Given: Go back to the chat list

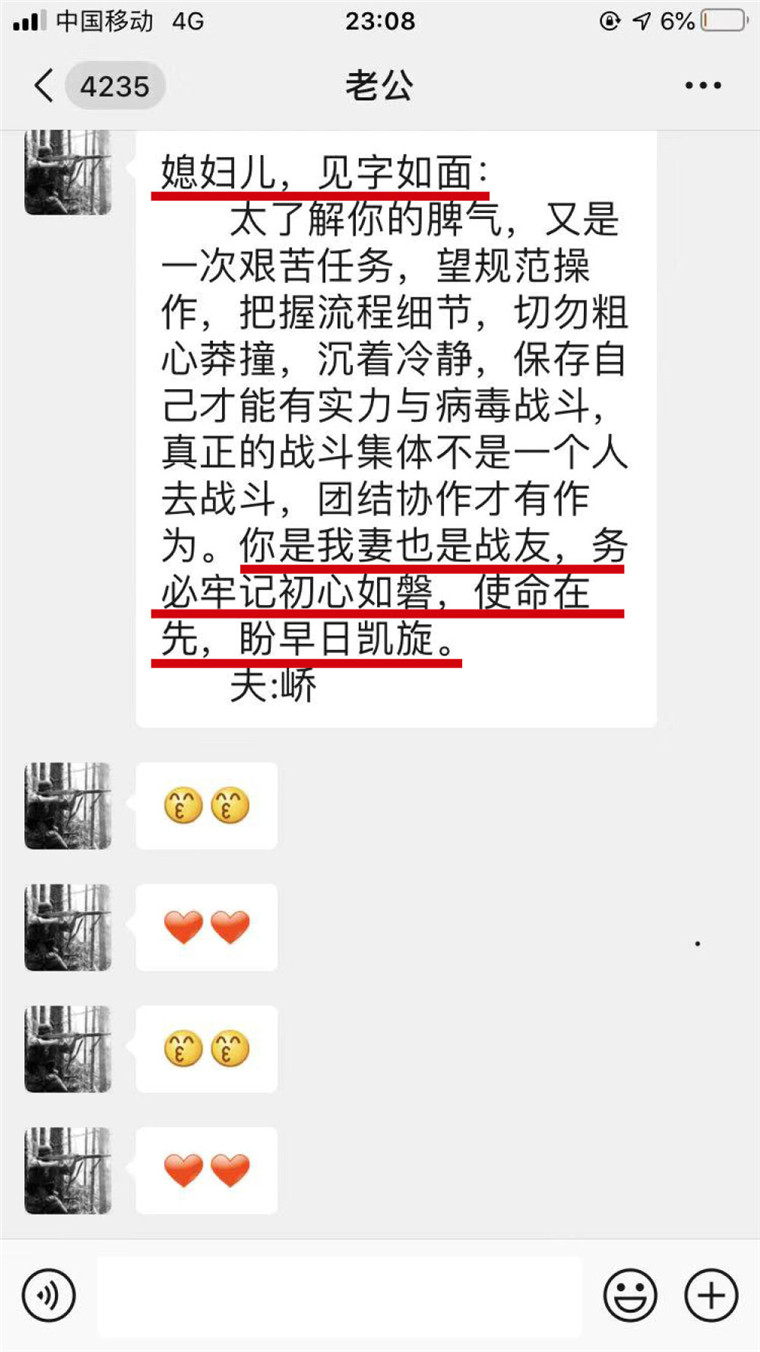Looking at the screenshot, I should [45, 87].
